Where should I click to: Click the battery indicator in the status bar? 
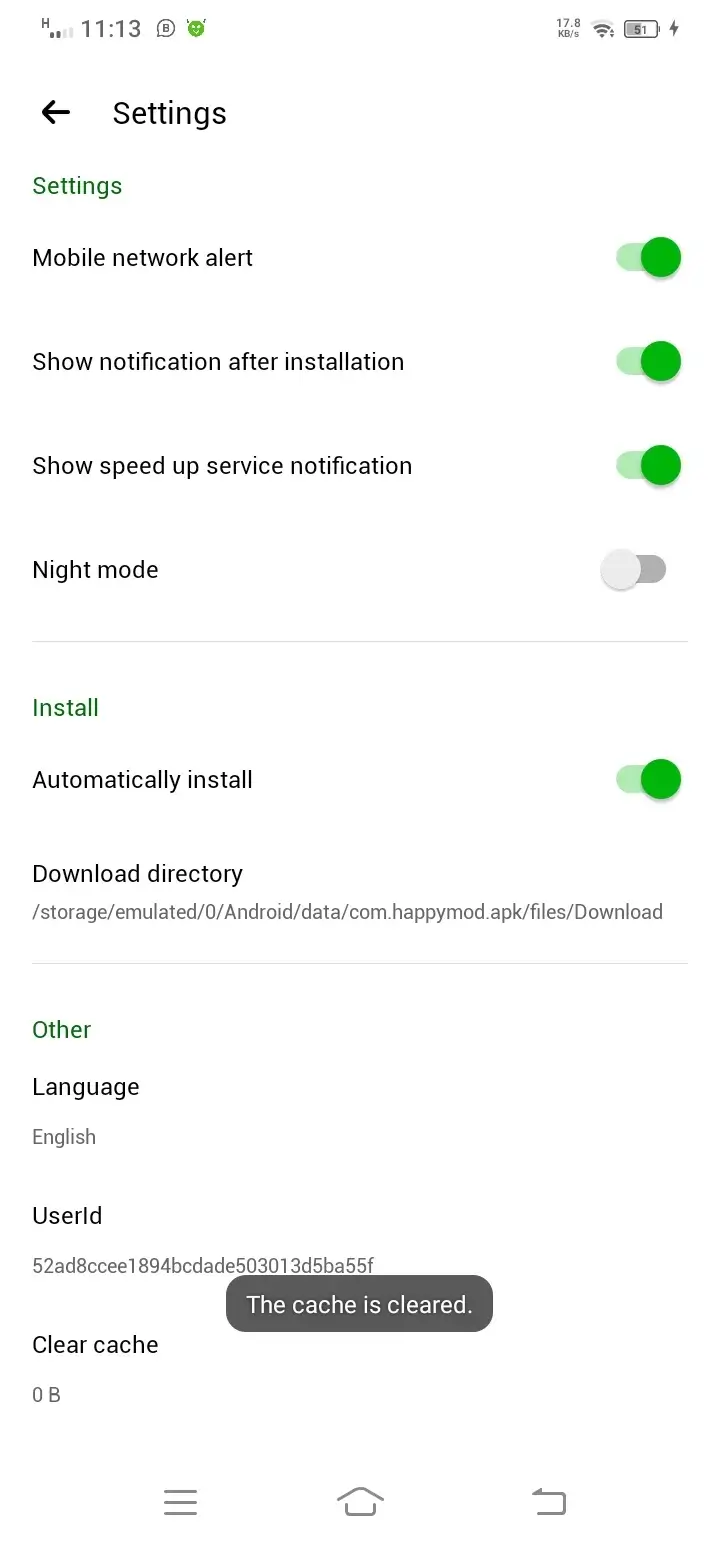641,29
